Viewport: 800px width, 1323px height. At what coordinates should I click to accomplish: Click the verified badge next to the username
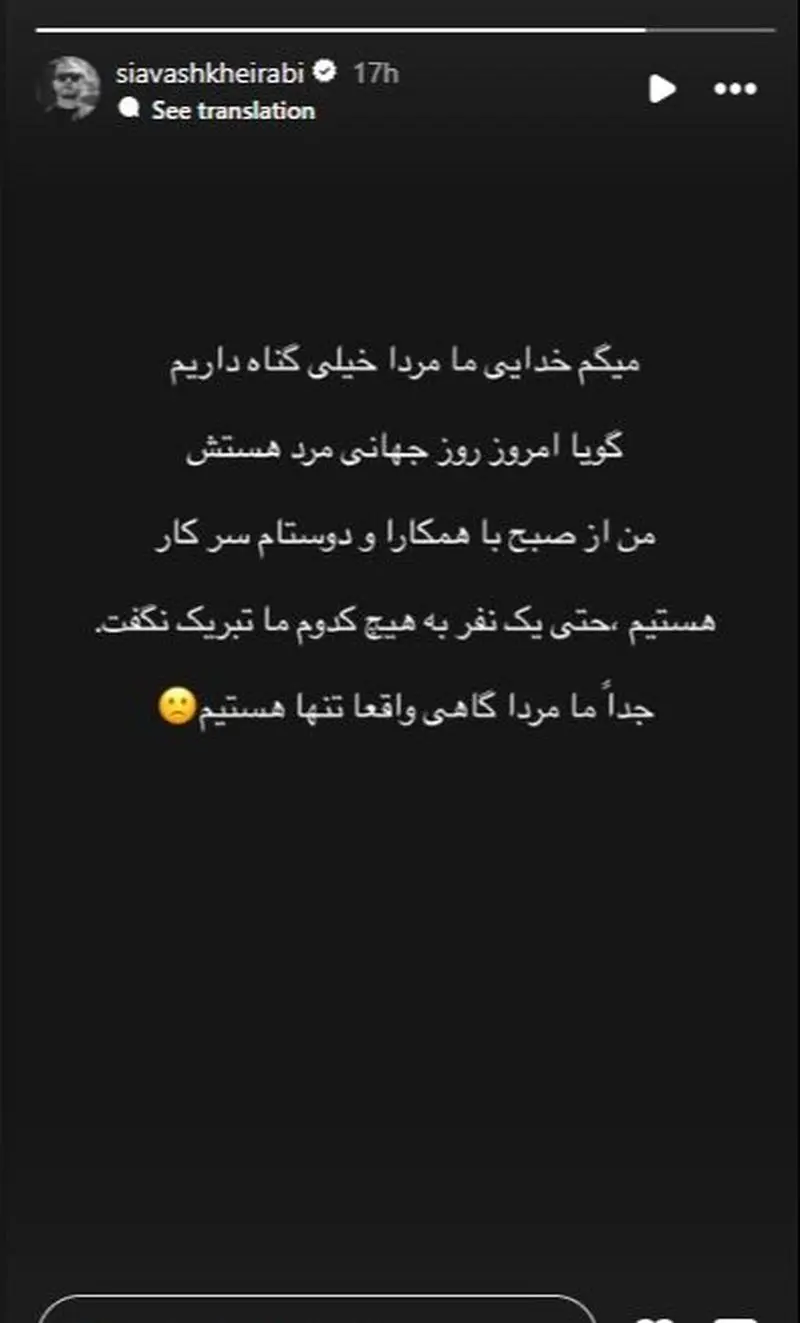323,70
